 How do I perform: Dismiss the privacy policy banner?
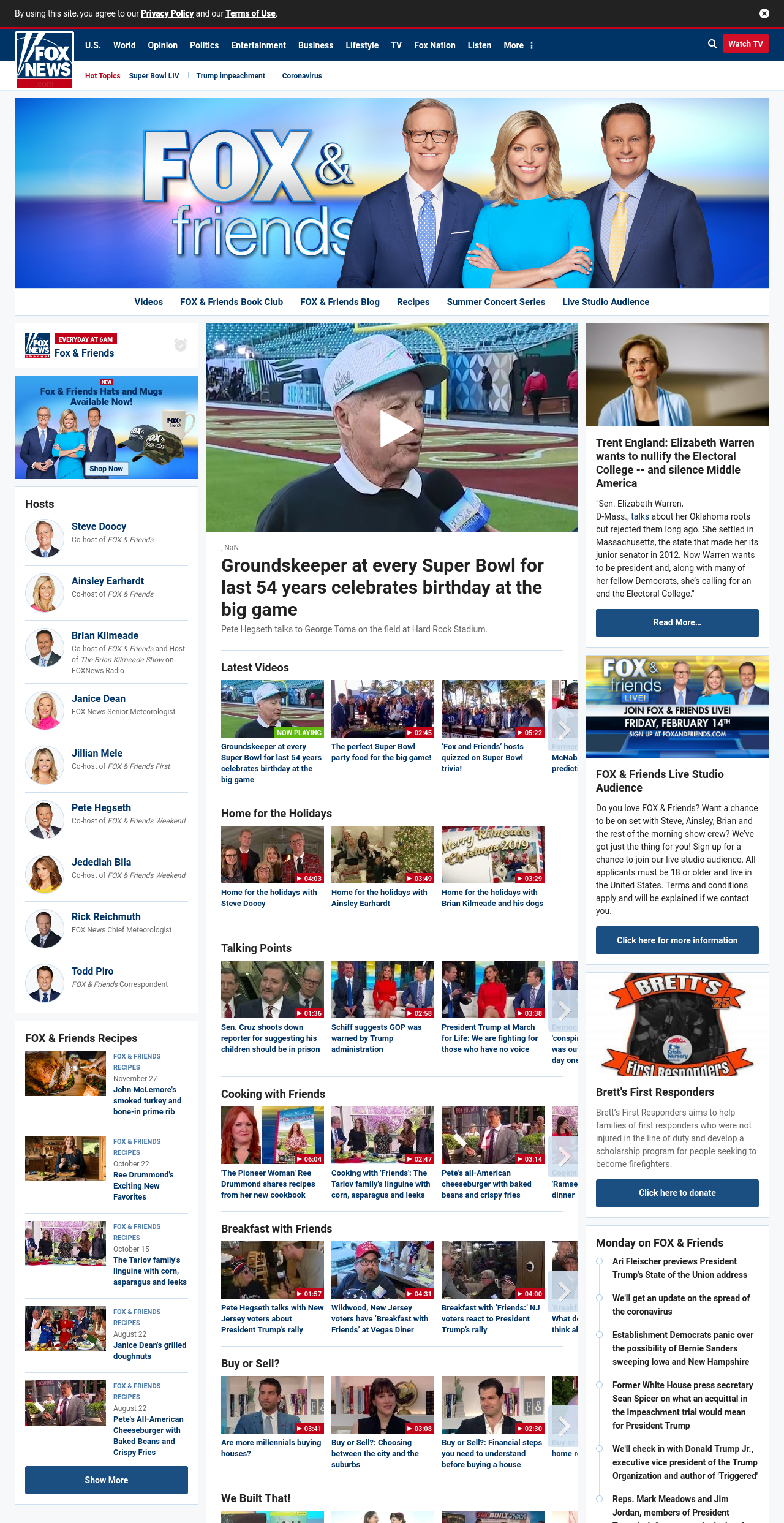(764, 13)
